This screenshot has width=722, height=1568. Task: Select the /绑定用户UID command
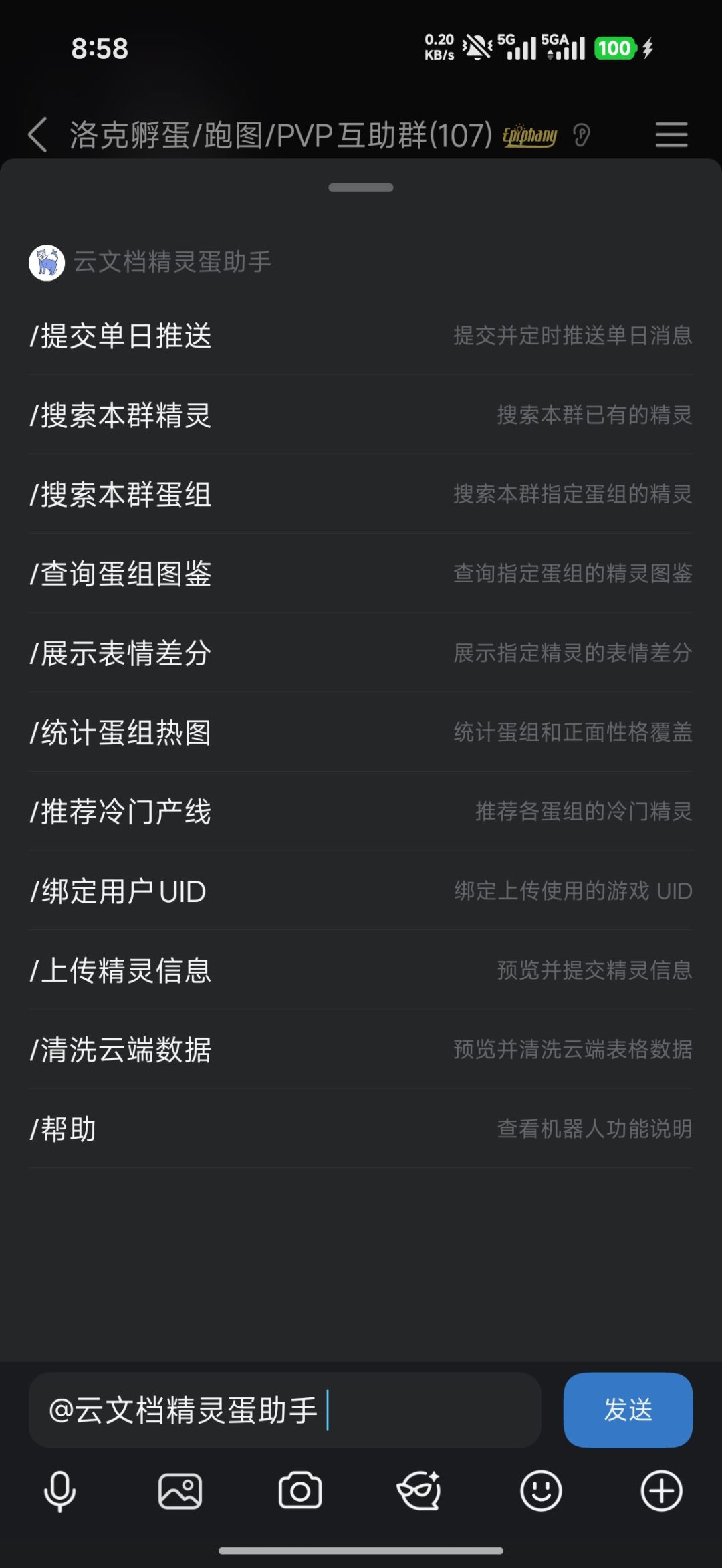pos(361,891)
